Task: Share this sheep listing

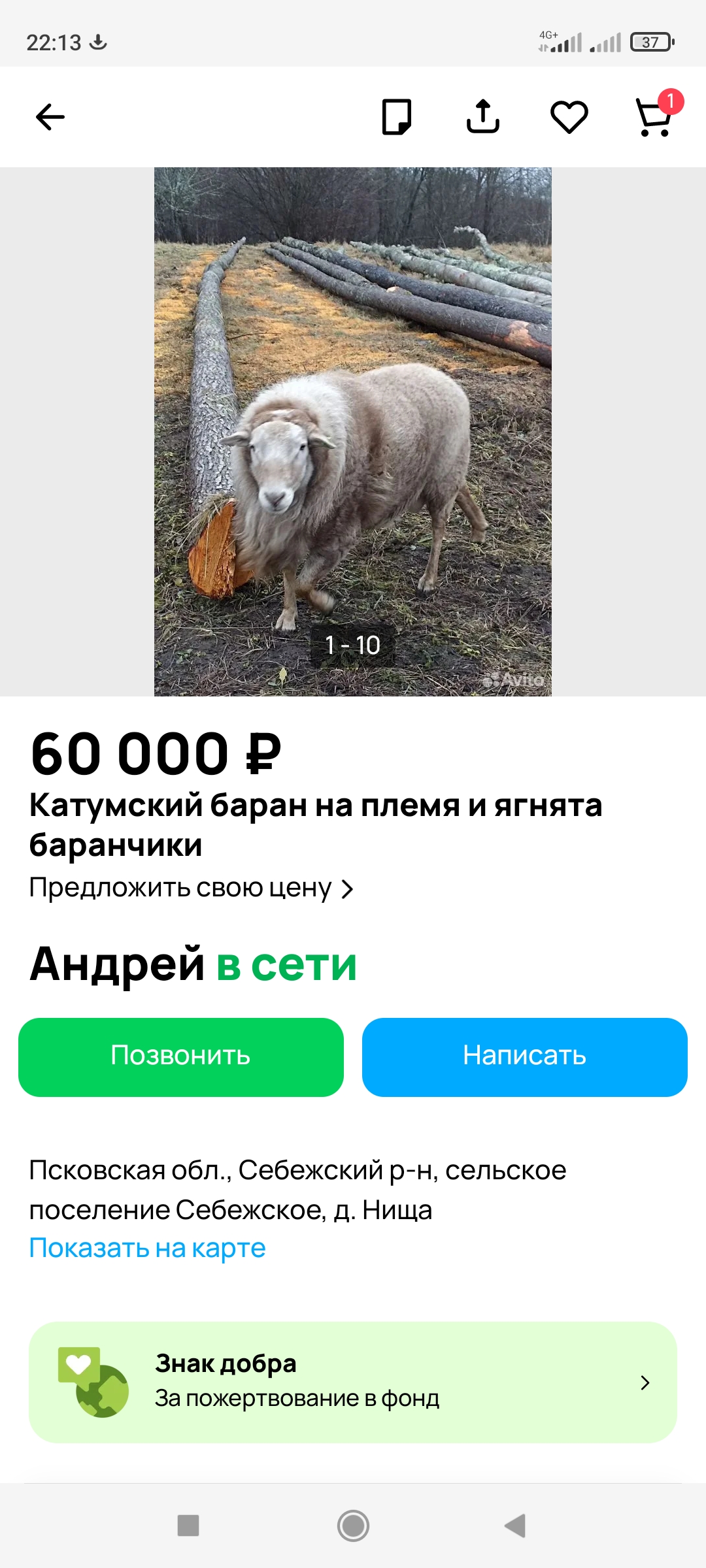Action: click(x=482, y=118)
